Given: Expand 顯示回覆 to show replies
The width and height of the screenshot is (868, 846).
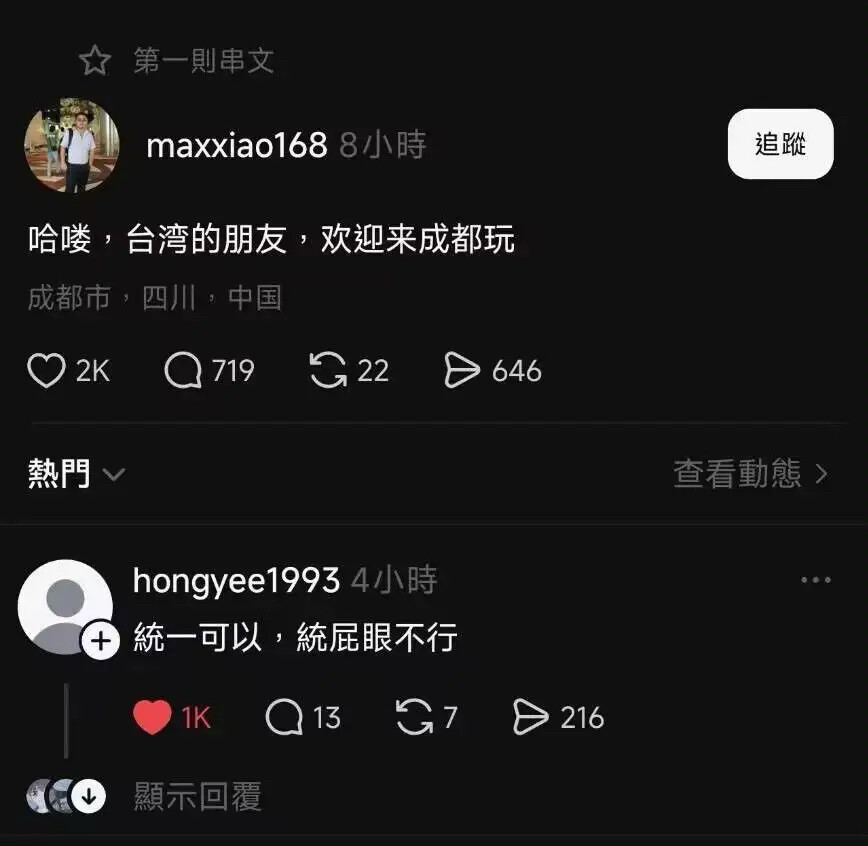Looking at the screenshot, I should point(197,797).
